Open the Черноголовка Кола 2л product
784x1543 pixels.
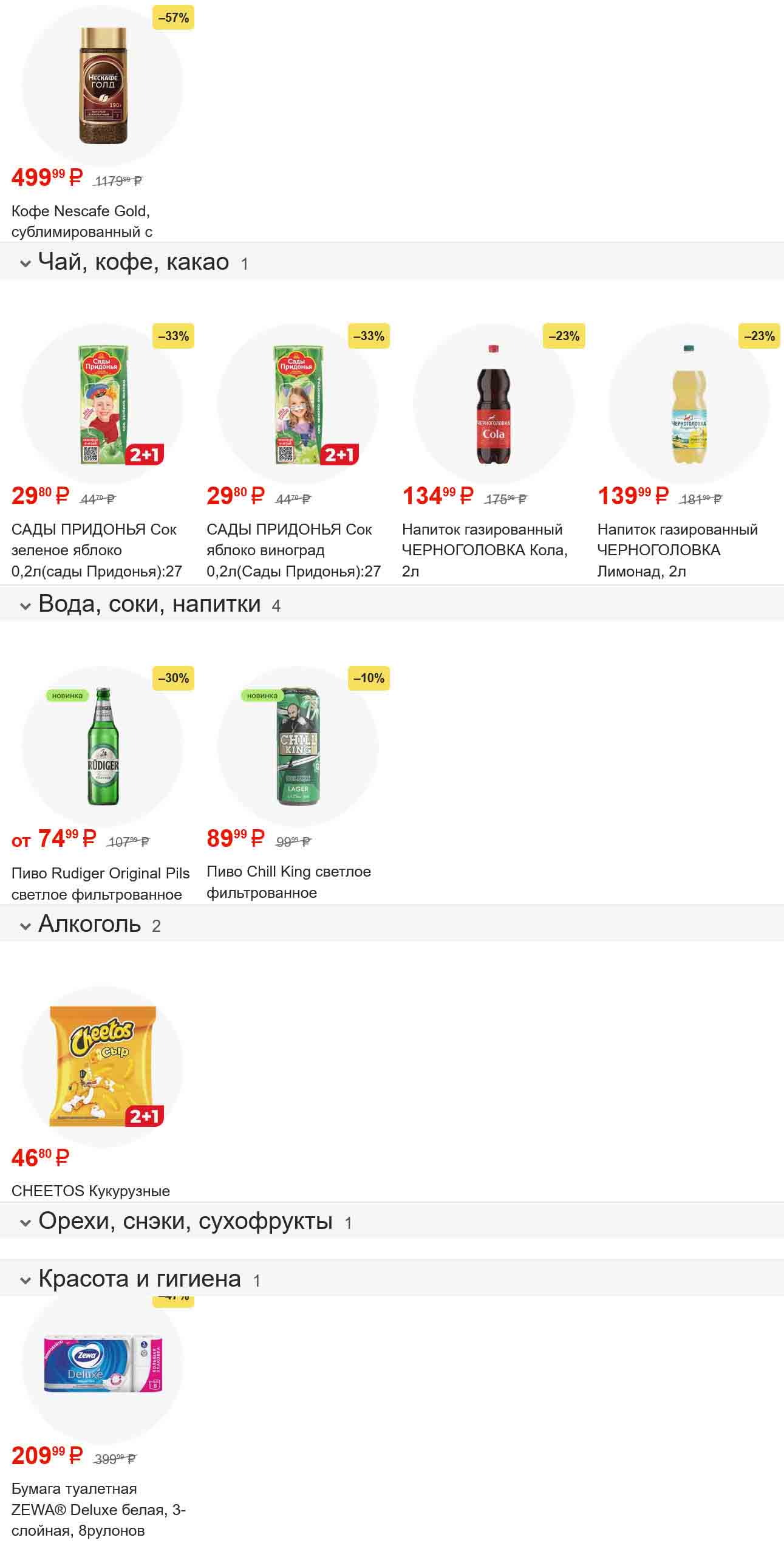(493, 404)
